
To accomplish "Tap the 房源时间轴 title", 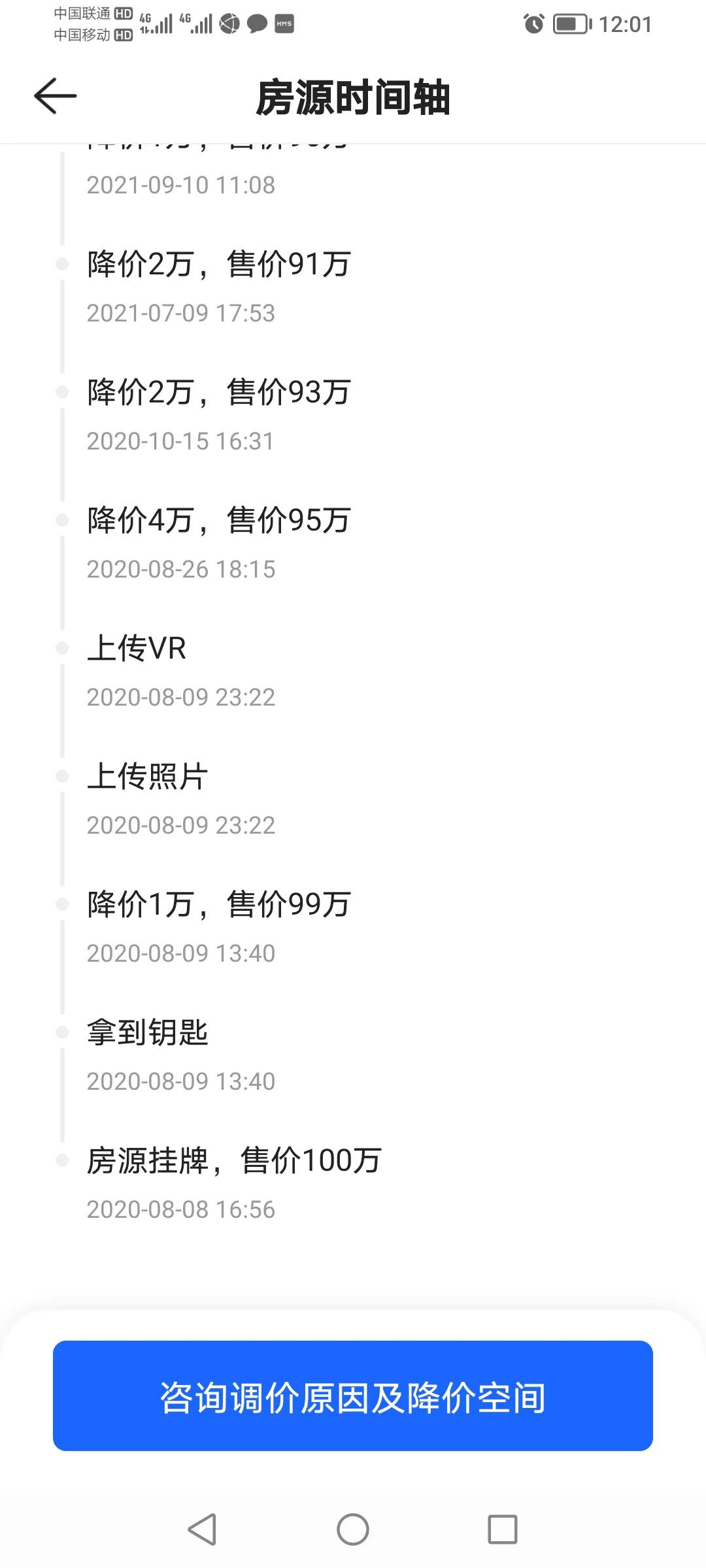I will 353,98.
